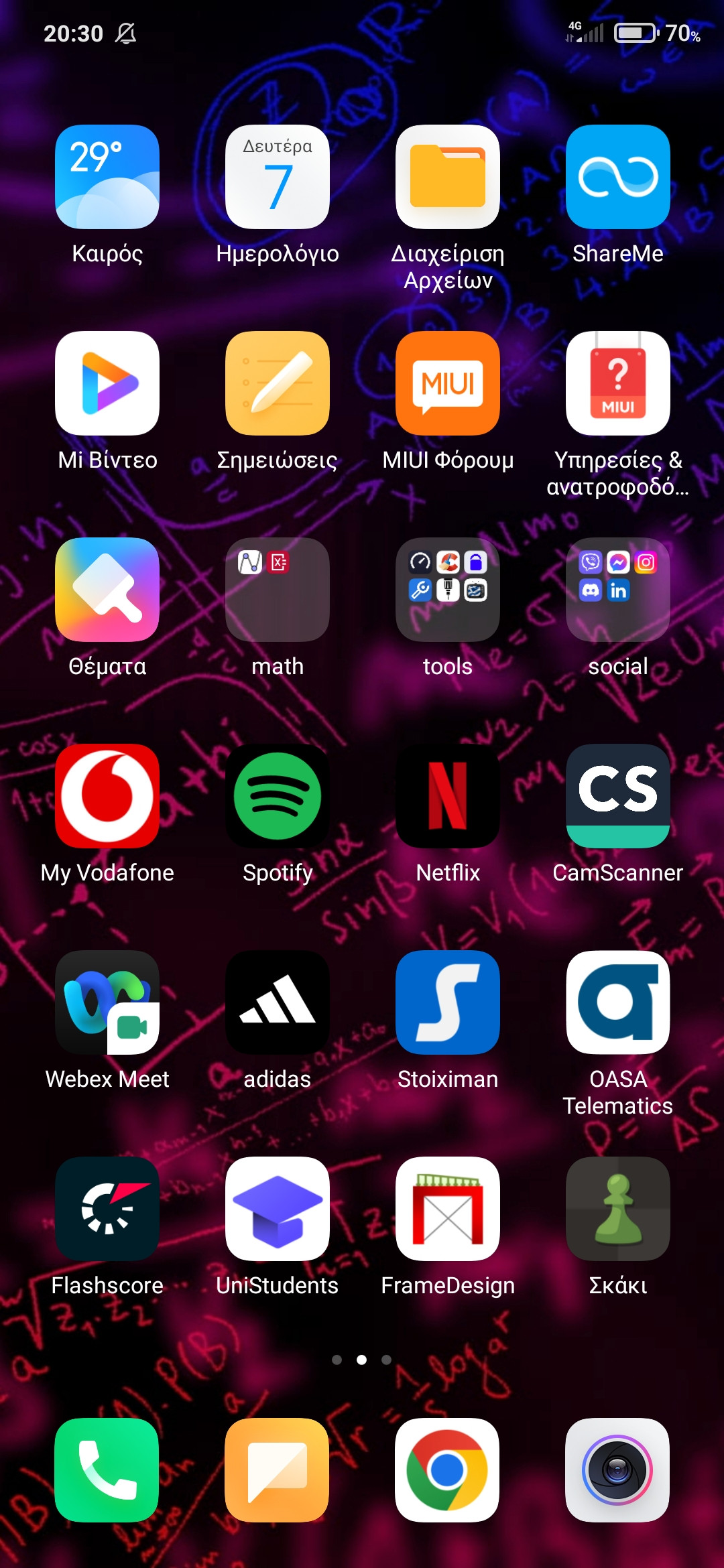Screen dimensions: 724x1568
Task: Launch CamScanner
Action: click(618, 796)
